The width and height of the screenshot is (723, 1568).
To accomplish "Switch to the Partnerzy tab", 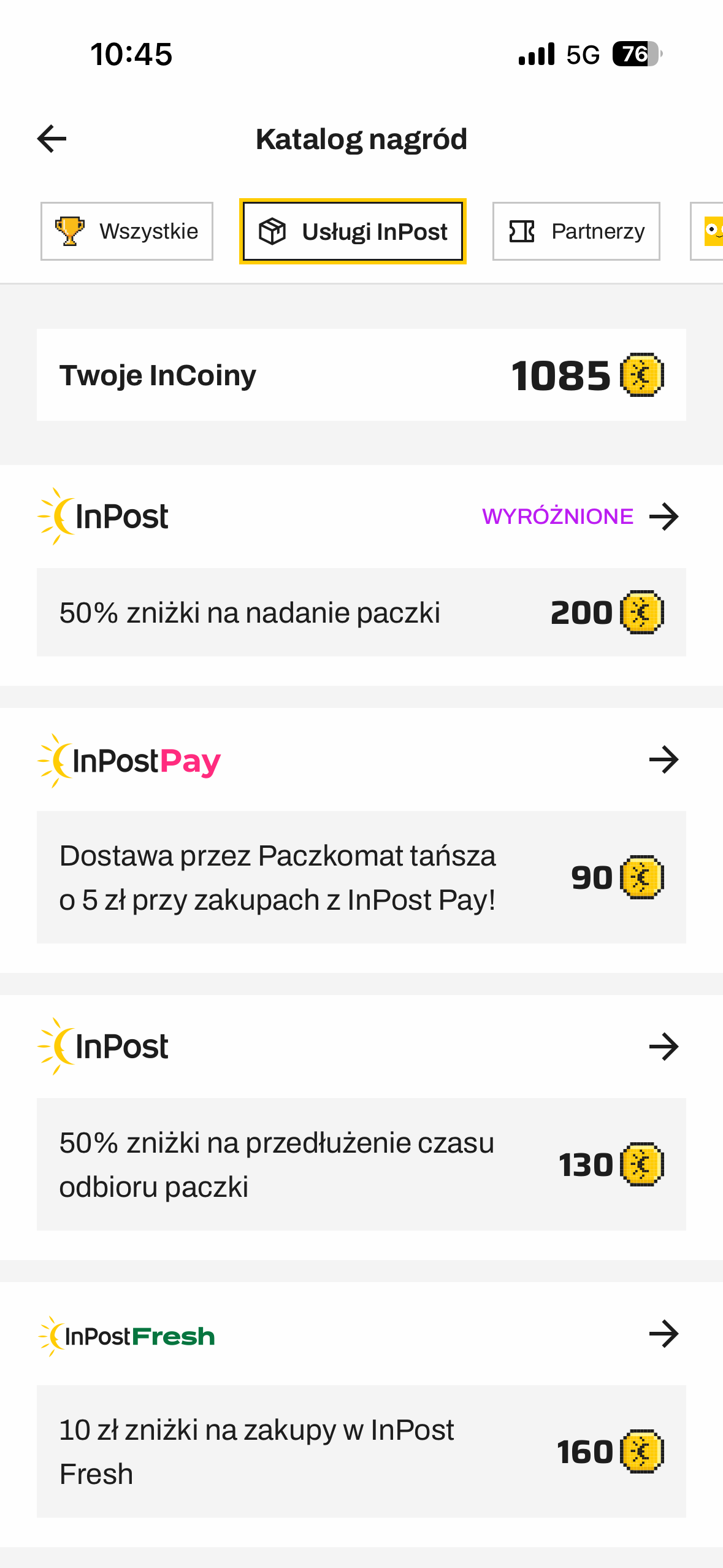I will point(576,231).
